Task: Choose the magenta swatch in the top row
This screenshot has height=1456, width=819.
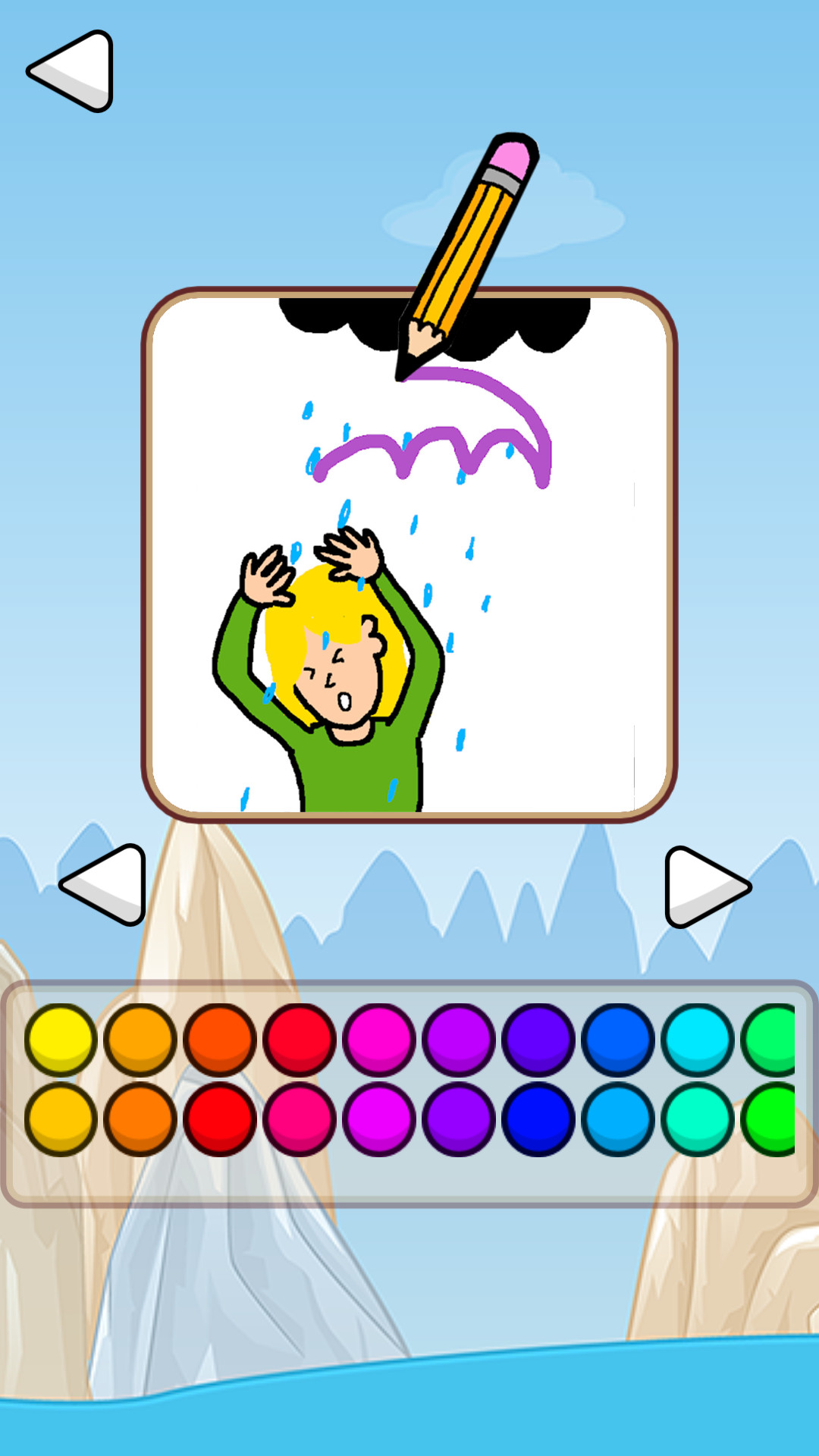Action: [x=379, y=1040]
